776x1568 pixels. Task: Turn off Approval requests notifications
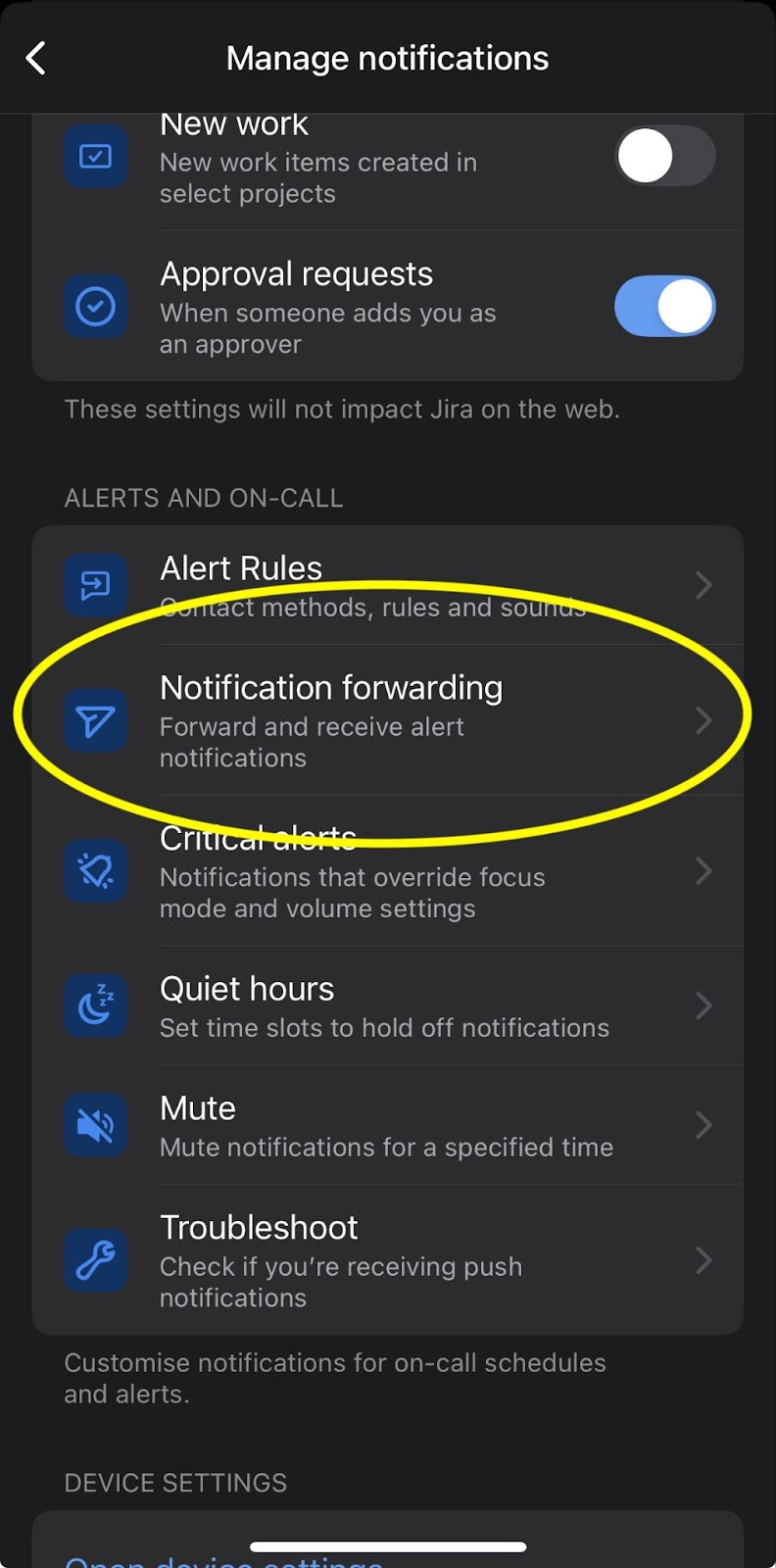(x=664, y=306)
